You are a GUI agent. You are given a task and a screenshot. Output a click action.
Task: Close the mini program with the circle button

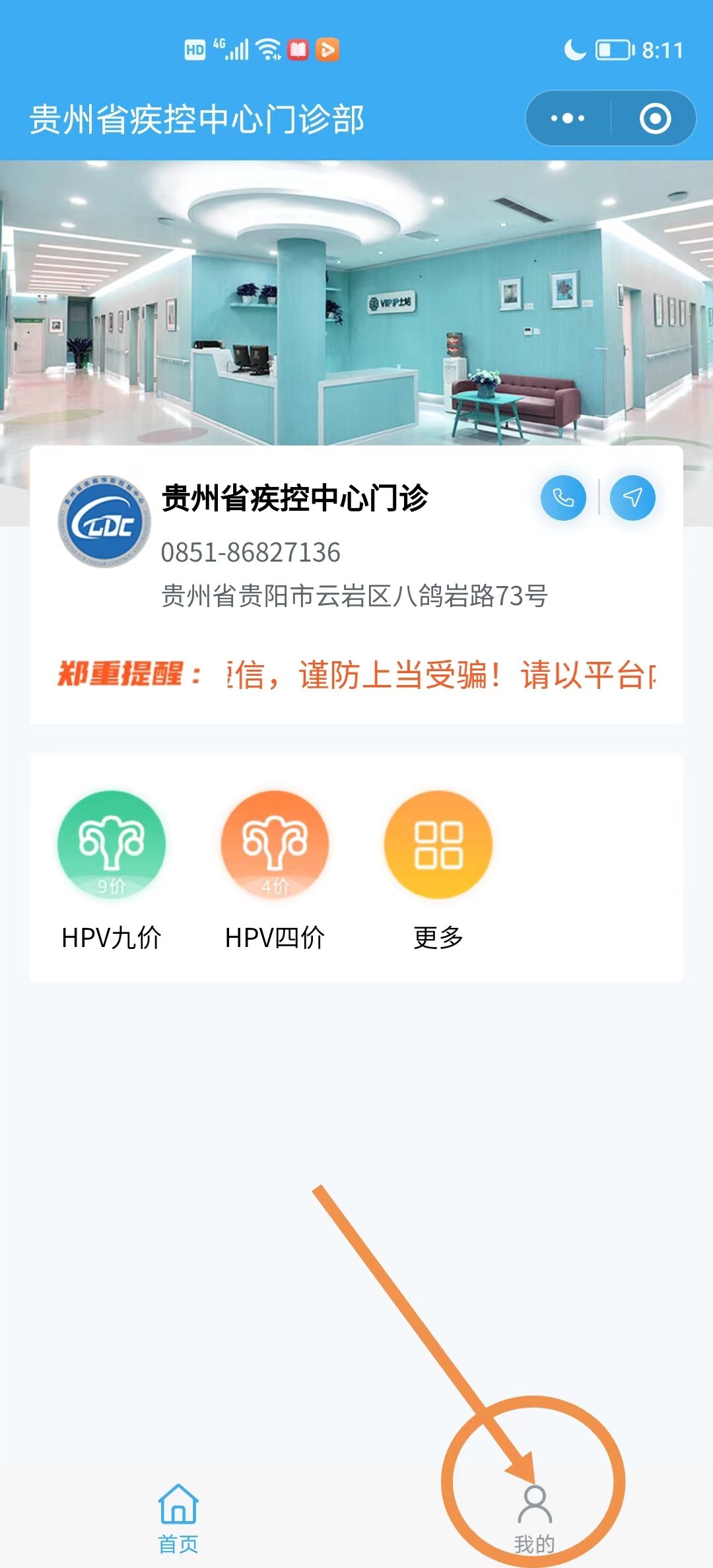click(655, 119)
